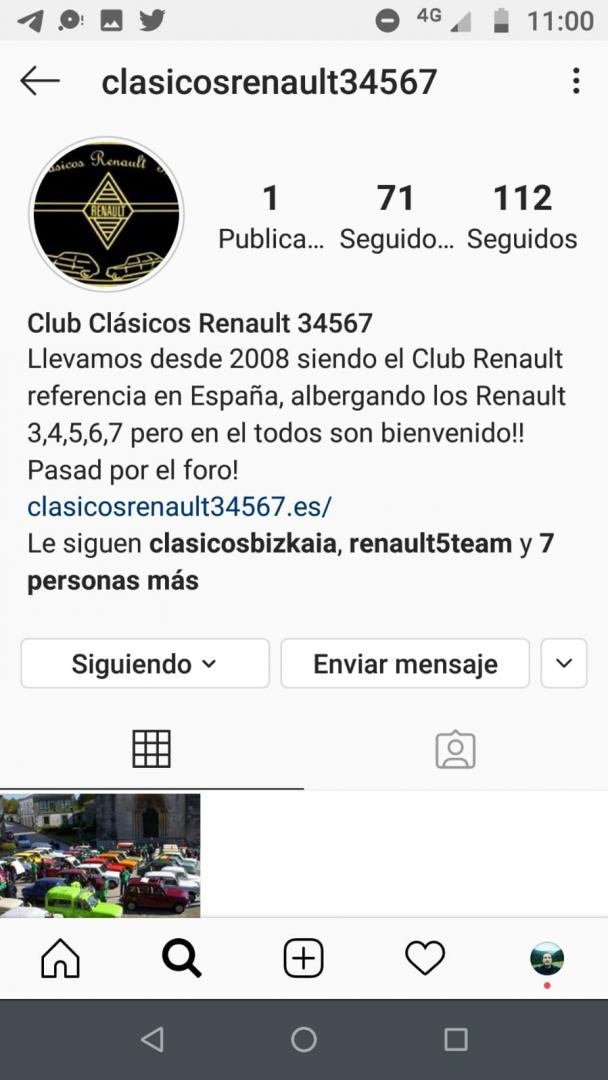The height and width of the screenshot is (1080, 608).
Task: View the Club Clásicos Renault profile picture
Action: coord(107,214)
